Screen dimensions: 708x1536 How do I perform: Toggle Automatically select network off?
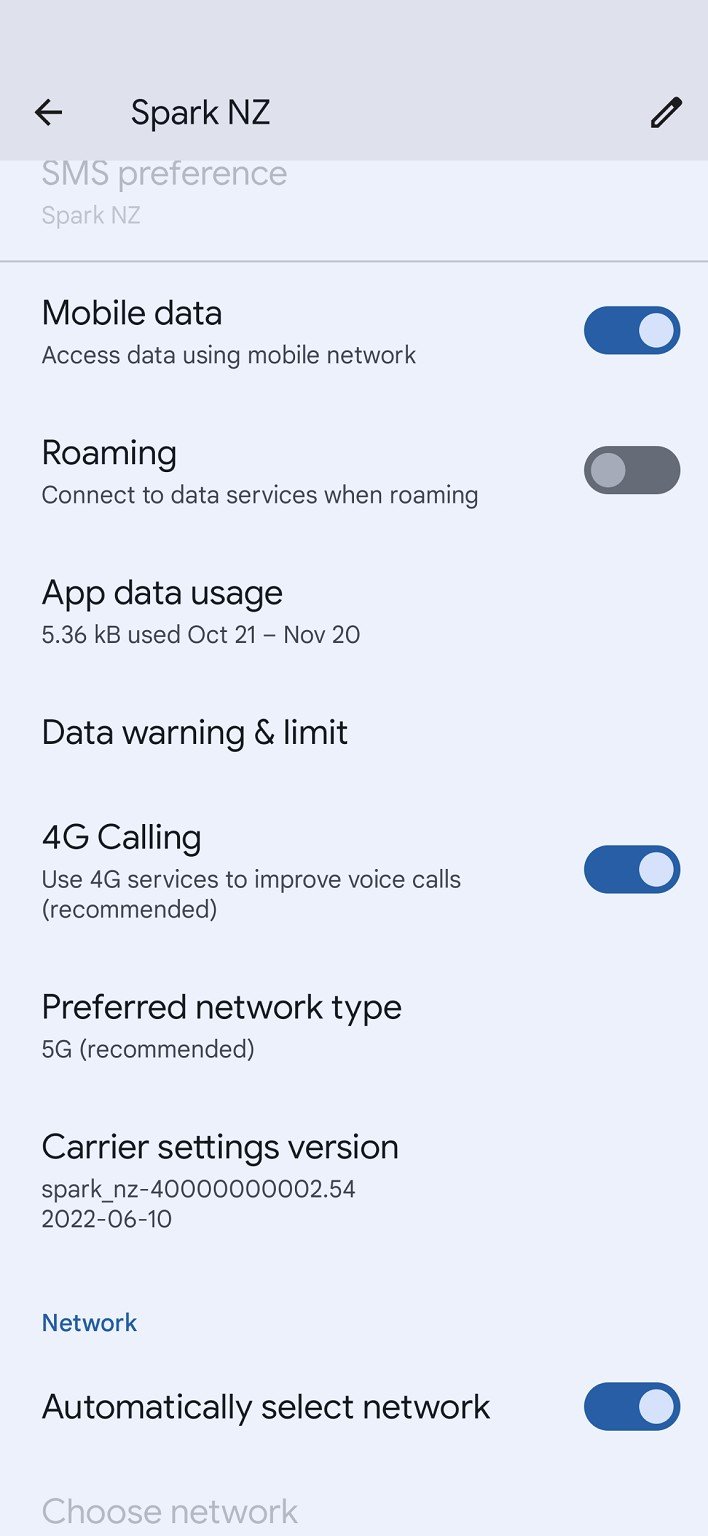[x=632, y=1407]
